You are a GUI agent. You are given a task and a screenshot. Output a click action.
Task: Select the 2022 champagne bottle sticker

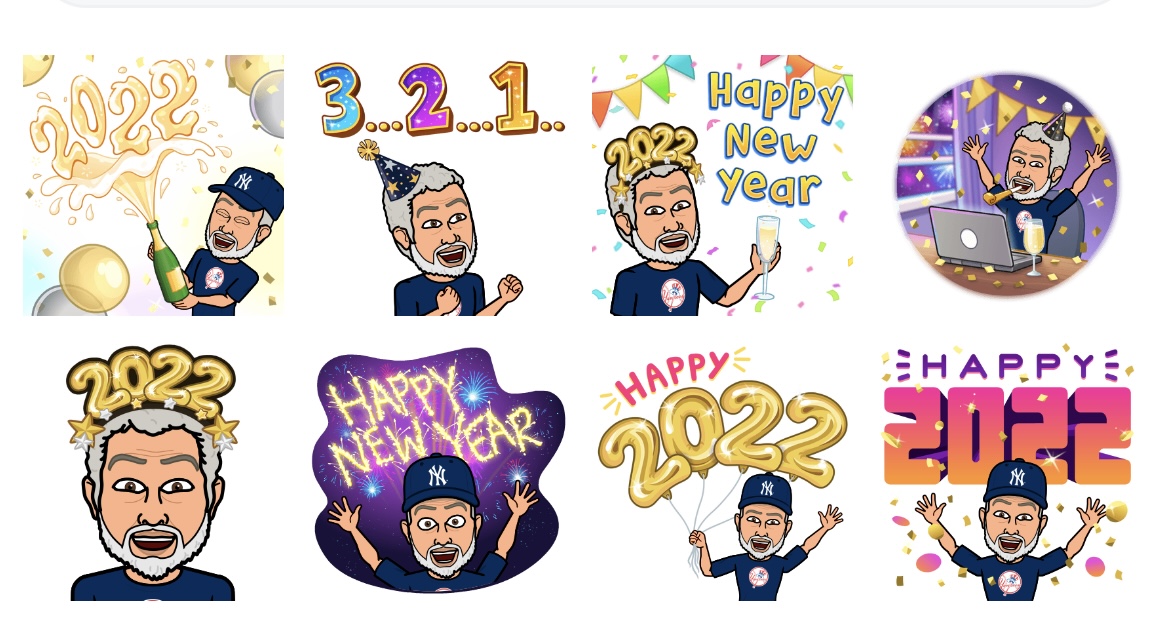153,186
